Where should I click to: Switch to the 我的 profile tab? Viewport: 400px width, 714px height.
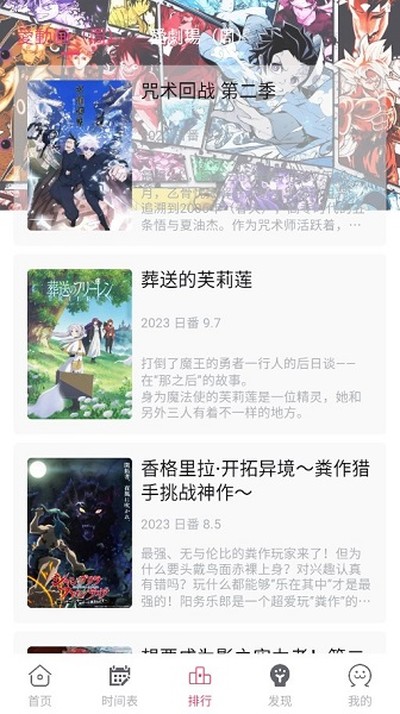click(359, 685)
